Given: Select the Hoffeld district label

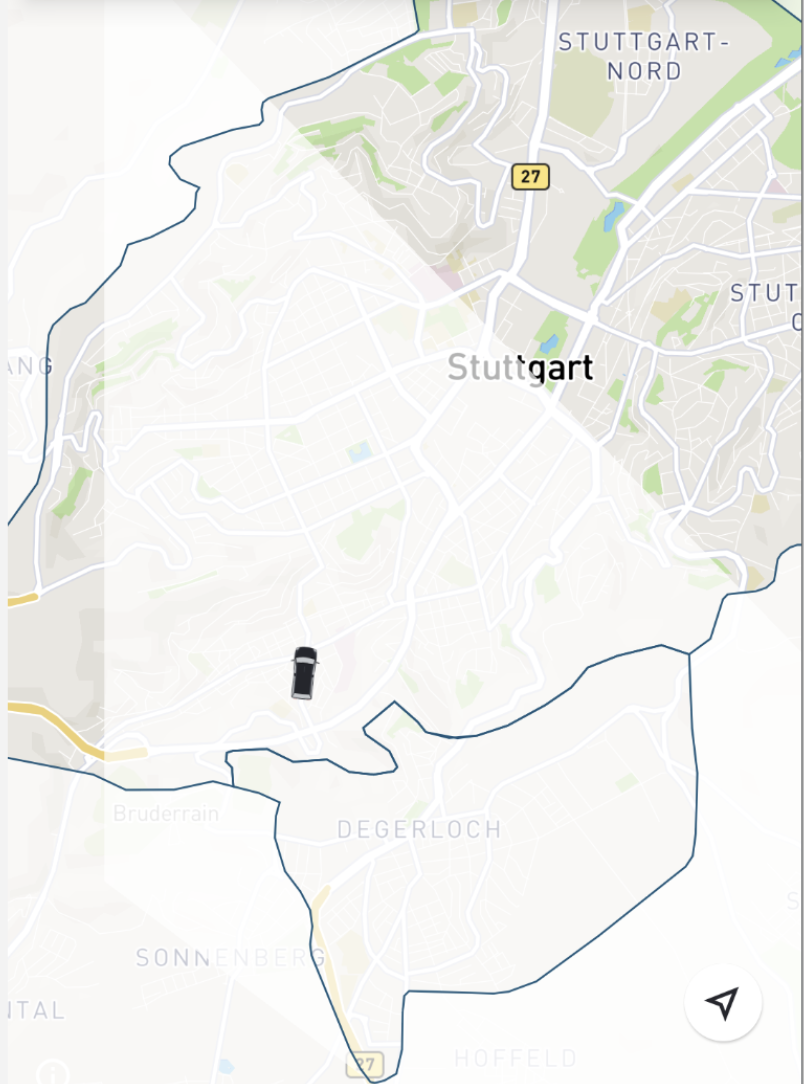Looking at the screenshot, I should (x=515, y=1057).
